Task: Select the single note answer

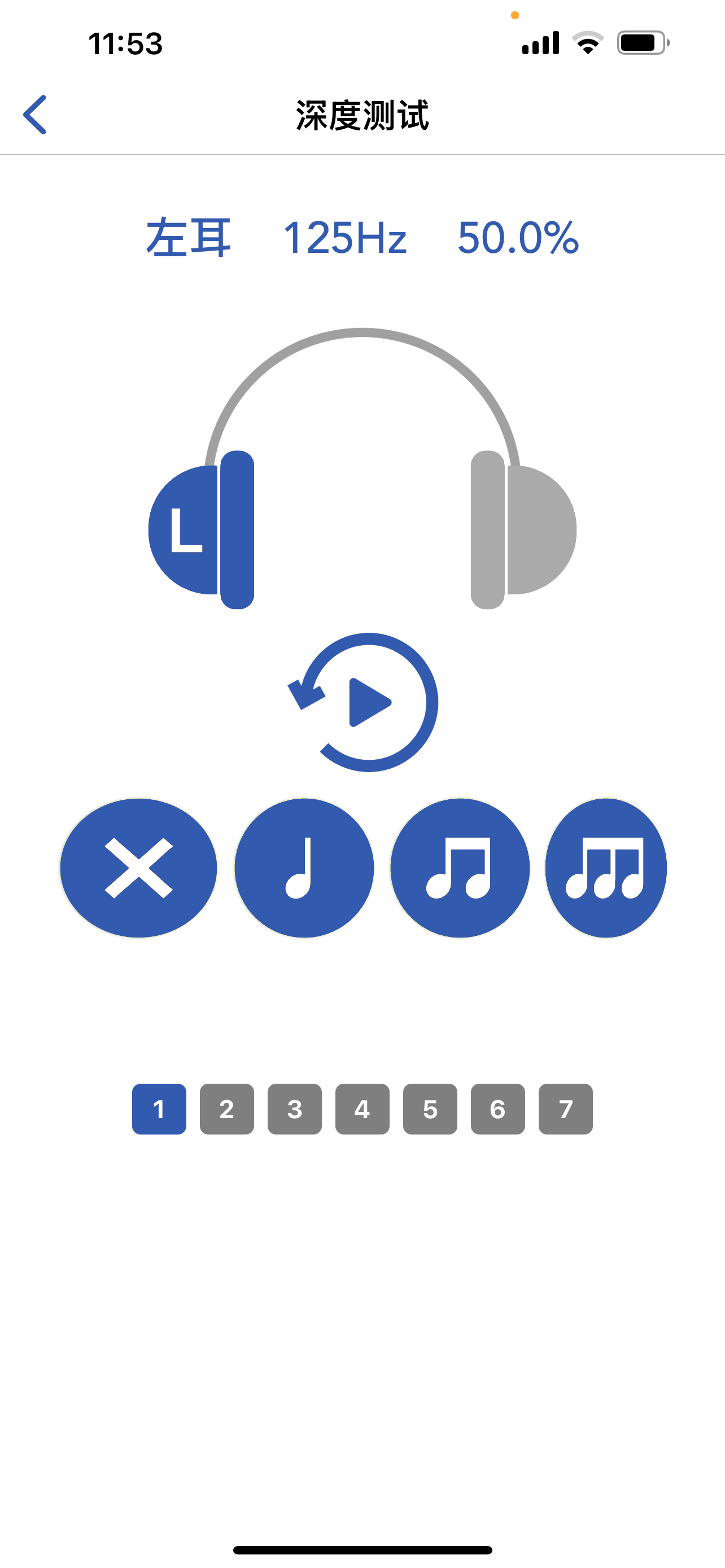Action: 304,868
